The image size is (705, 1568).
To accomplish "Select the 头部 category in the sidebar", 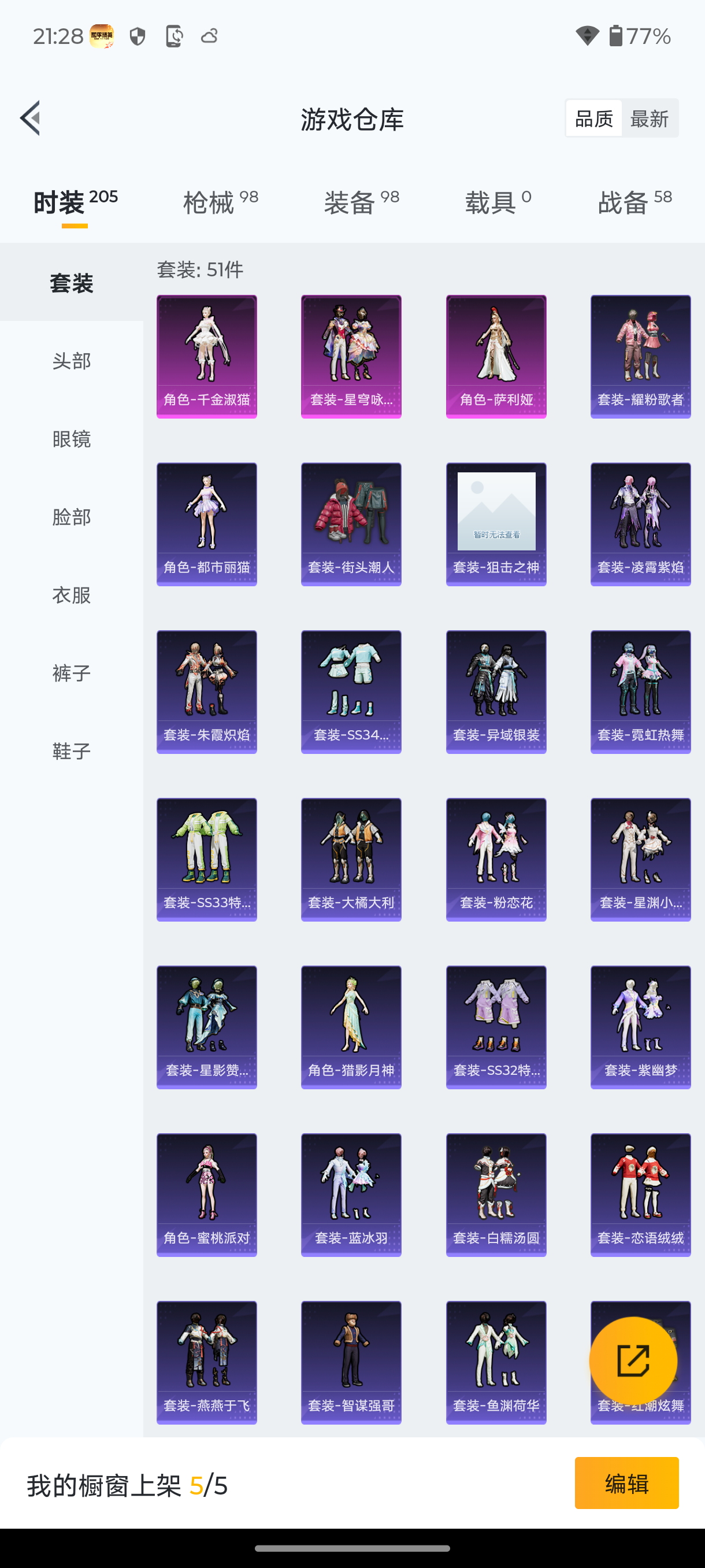I will [x=71, y=360].
